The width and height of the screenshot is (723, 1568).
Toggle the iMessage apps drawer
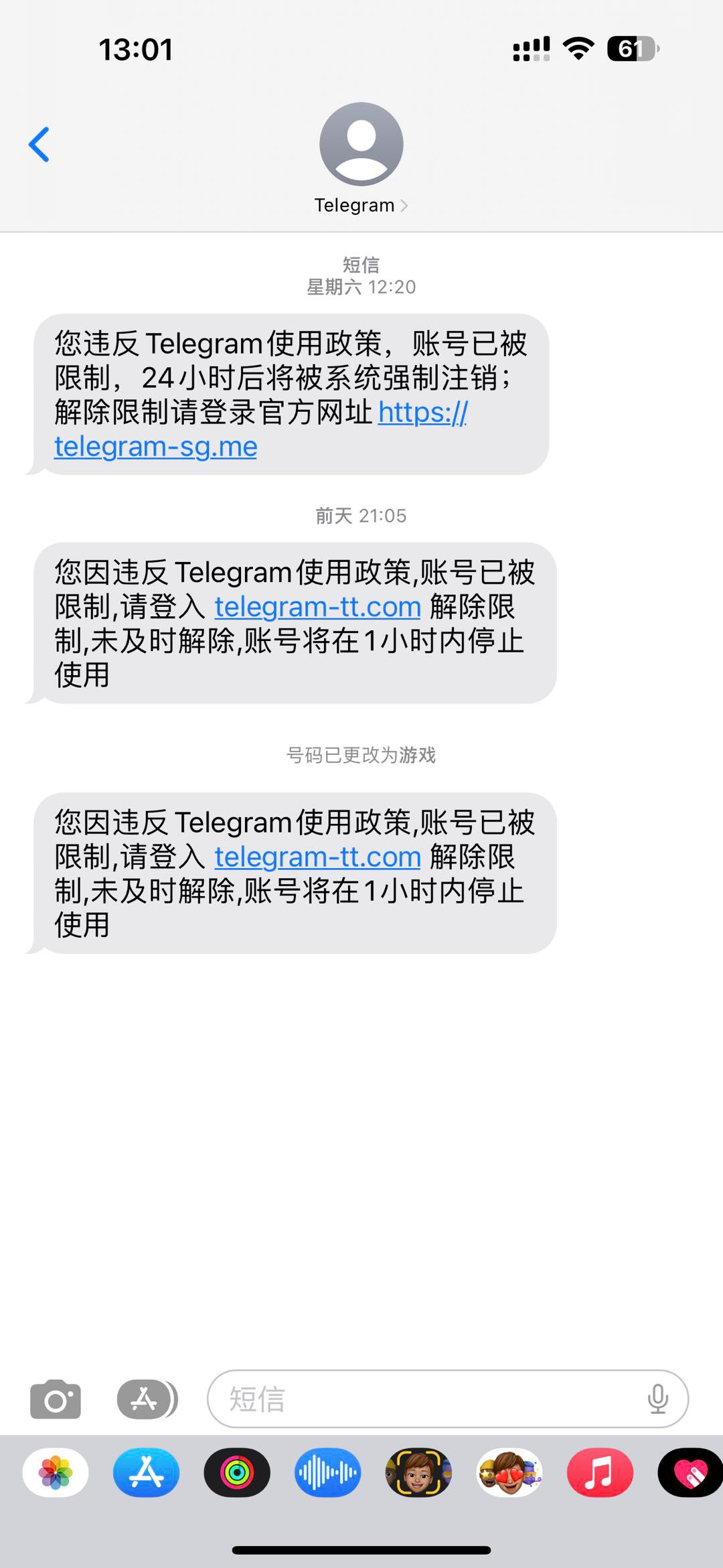point(147,1399)
